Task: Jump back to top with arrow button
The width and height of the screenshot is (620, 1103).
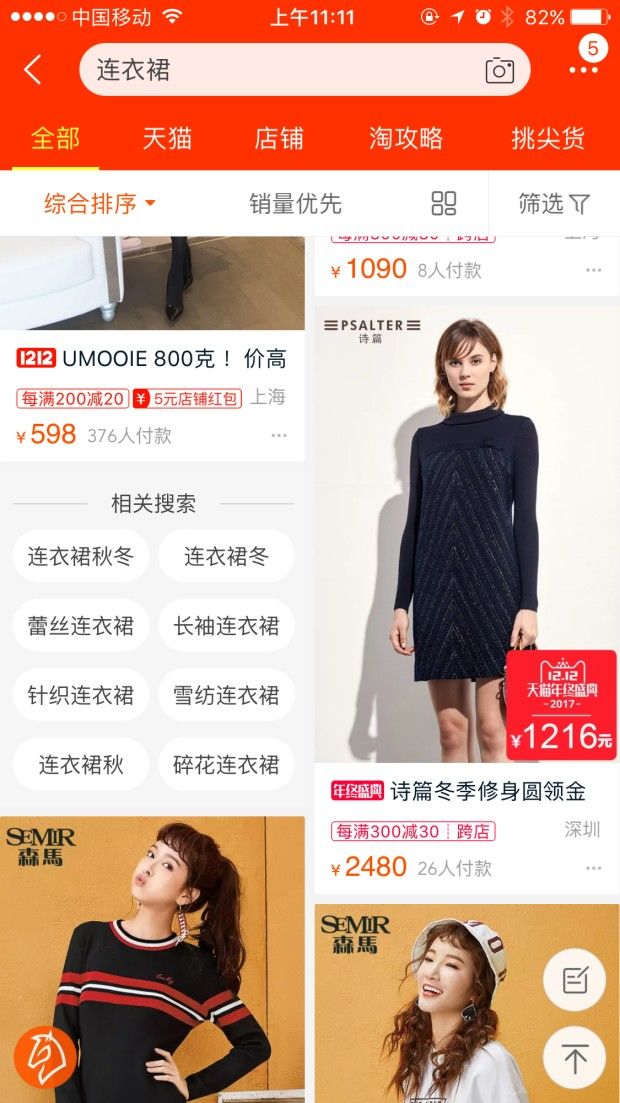Action: (x=574, y=1059)
